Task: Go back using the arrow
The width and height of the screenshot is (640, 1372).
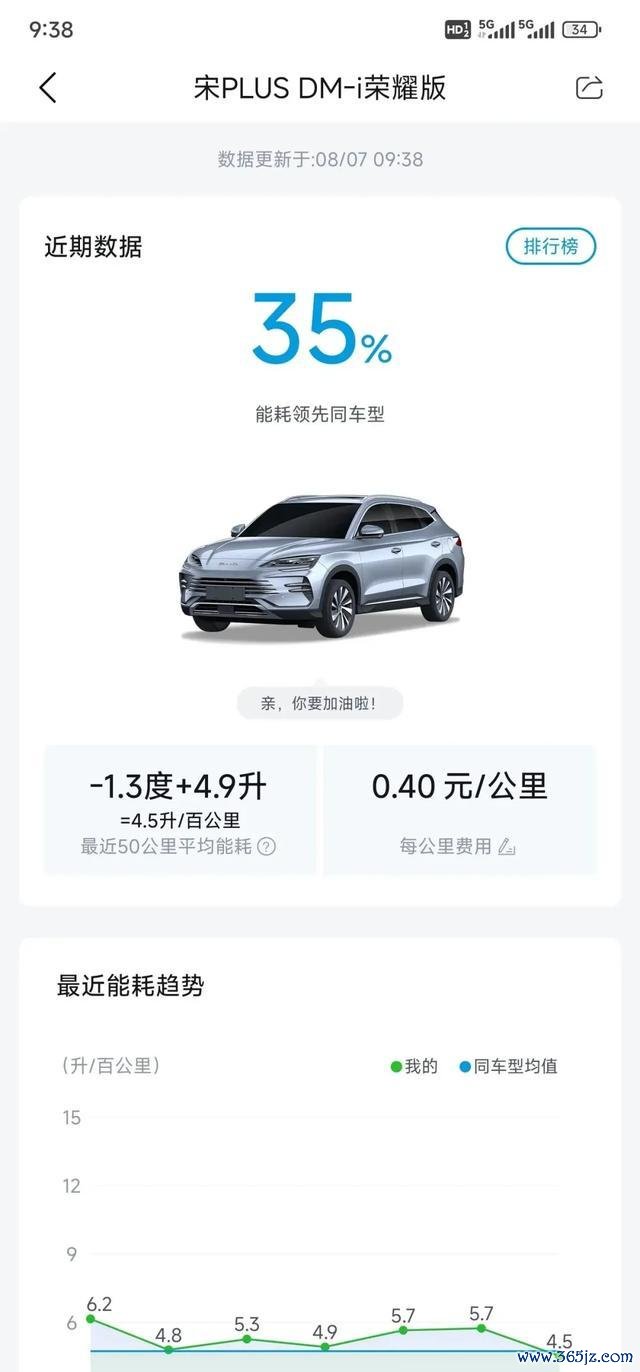Action: (x=48, y=88)
